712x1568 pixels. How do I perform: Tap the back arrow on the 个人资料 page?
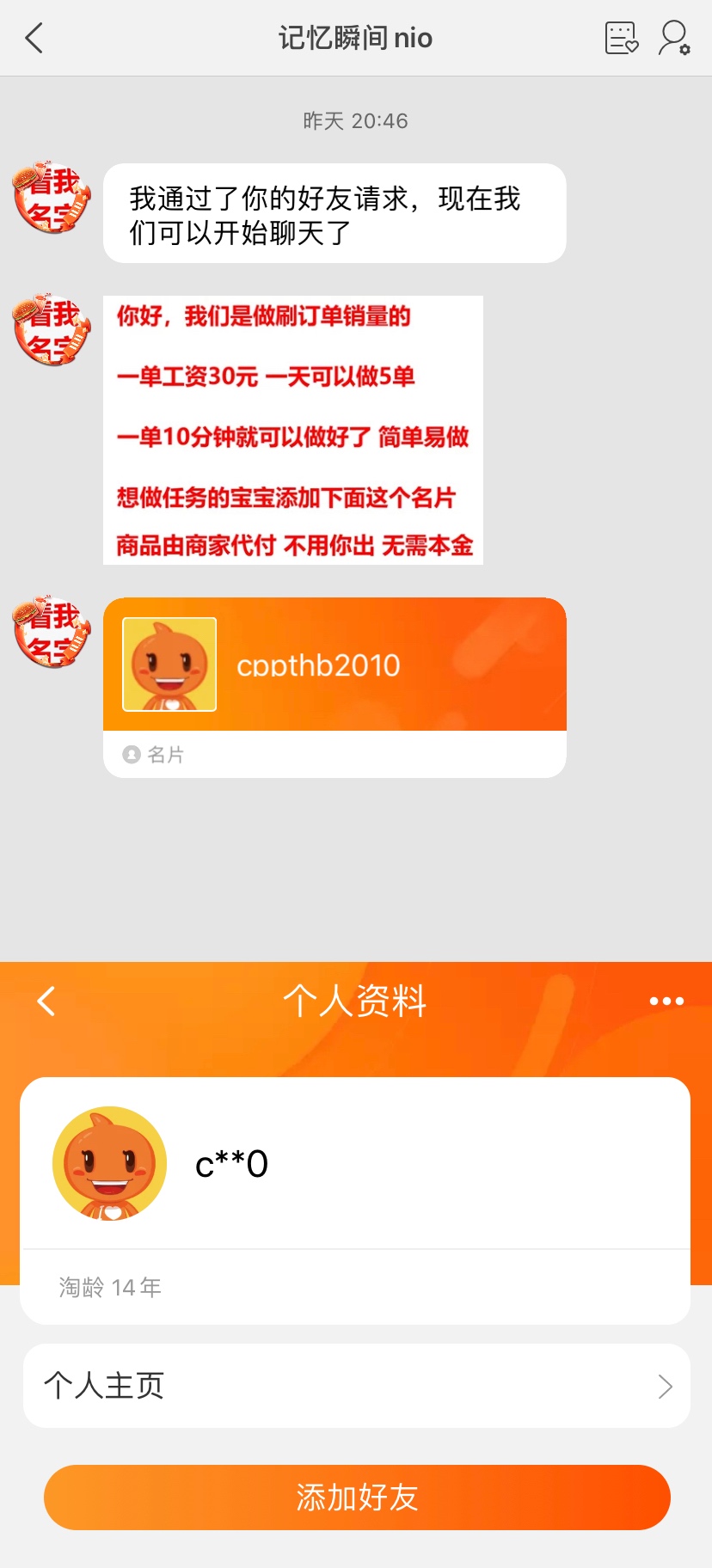point(45,1000)
